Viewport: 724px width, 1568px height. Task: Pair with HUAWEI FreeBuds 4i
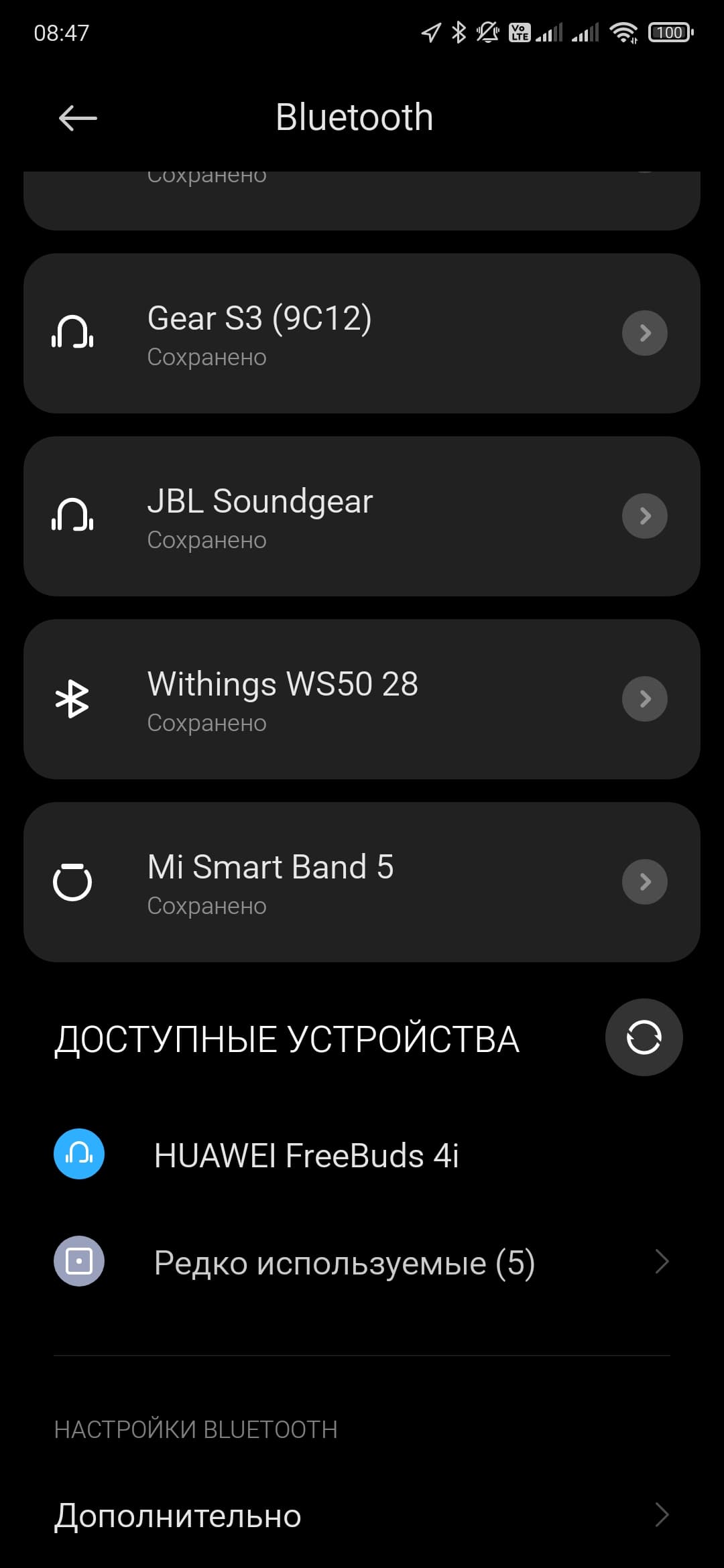click(x=306, y=1155)
